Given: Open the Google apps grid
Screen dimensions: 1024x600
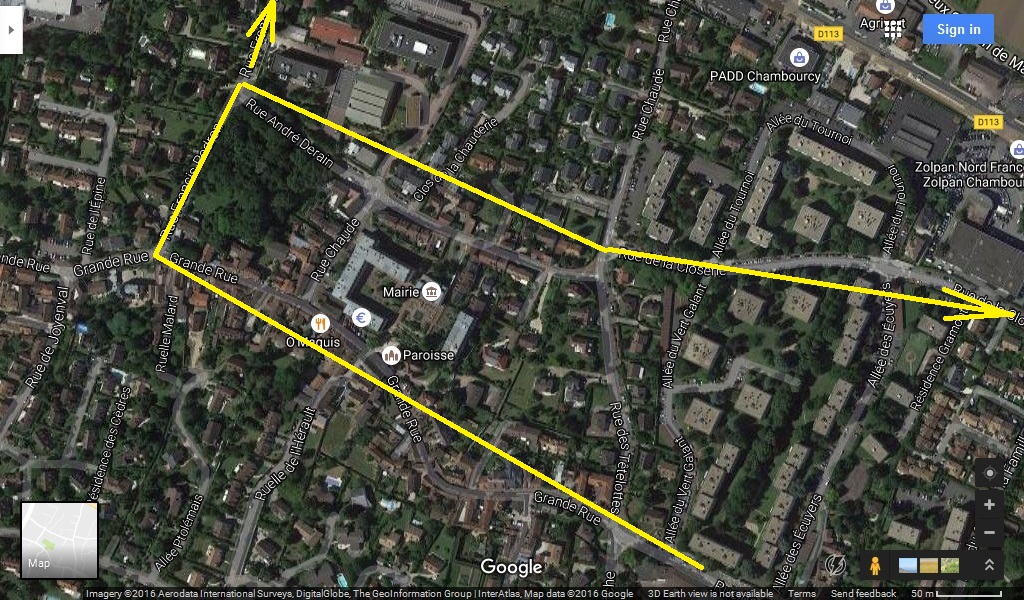Looking at the screenshot, I should click(893, 29).
